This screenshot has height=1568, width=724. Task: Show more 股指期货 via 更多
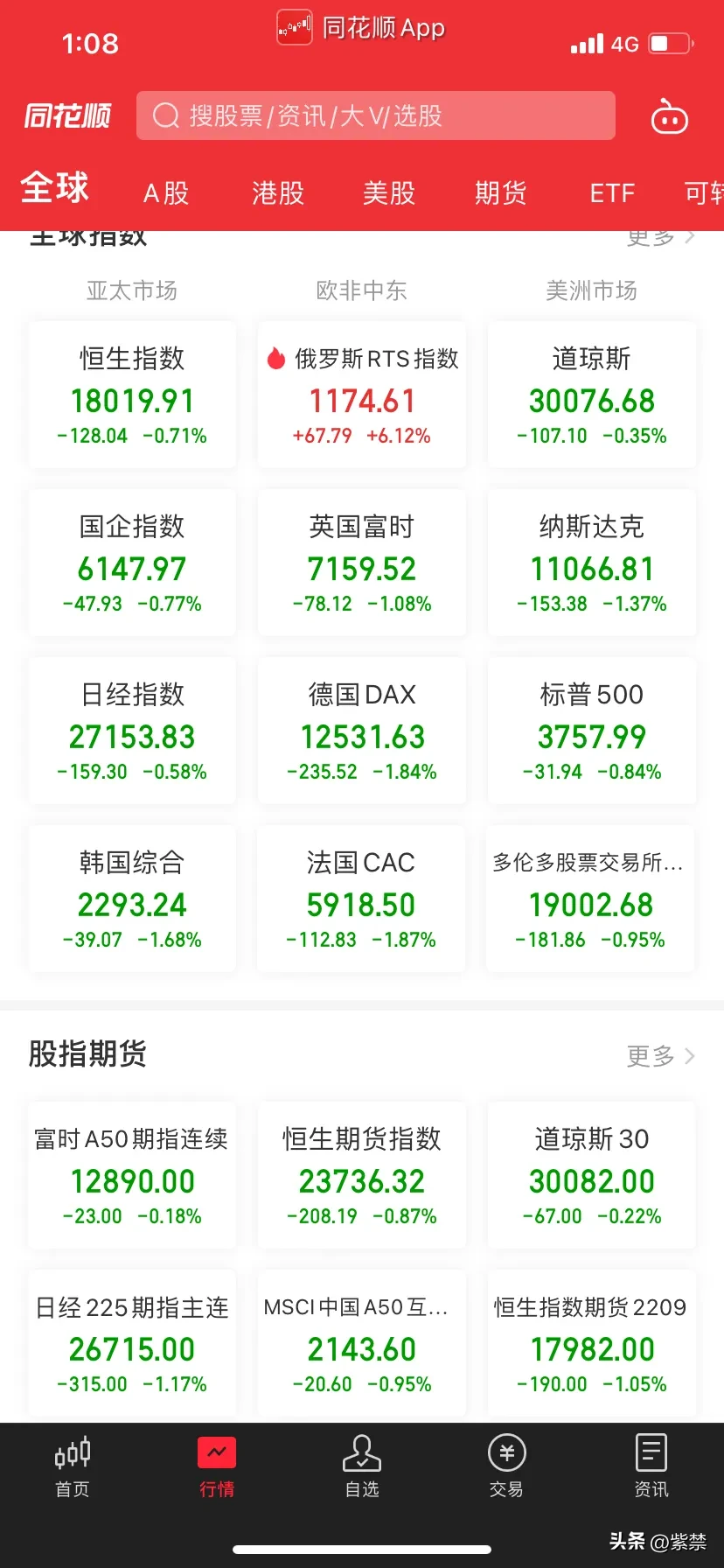point(660,1056)
